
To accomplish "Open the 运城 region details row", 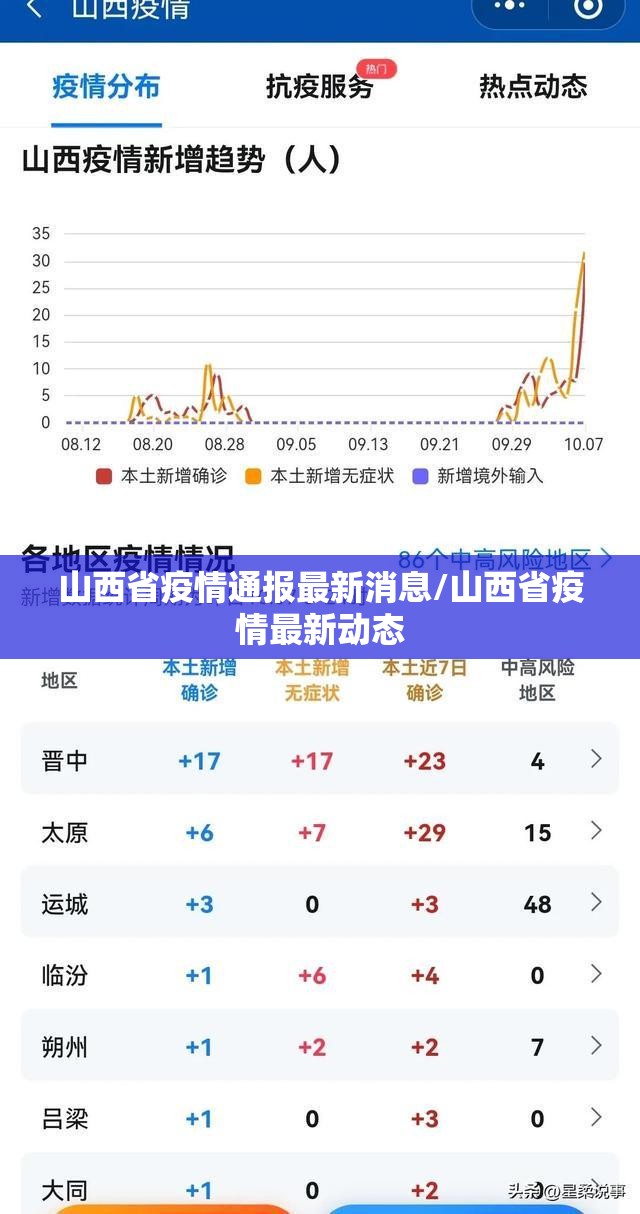I will tap(320, 904).
